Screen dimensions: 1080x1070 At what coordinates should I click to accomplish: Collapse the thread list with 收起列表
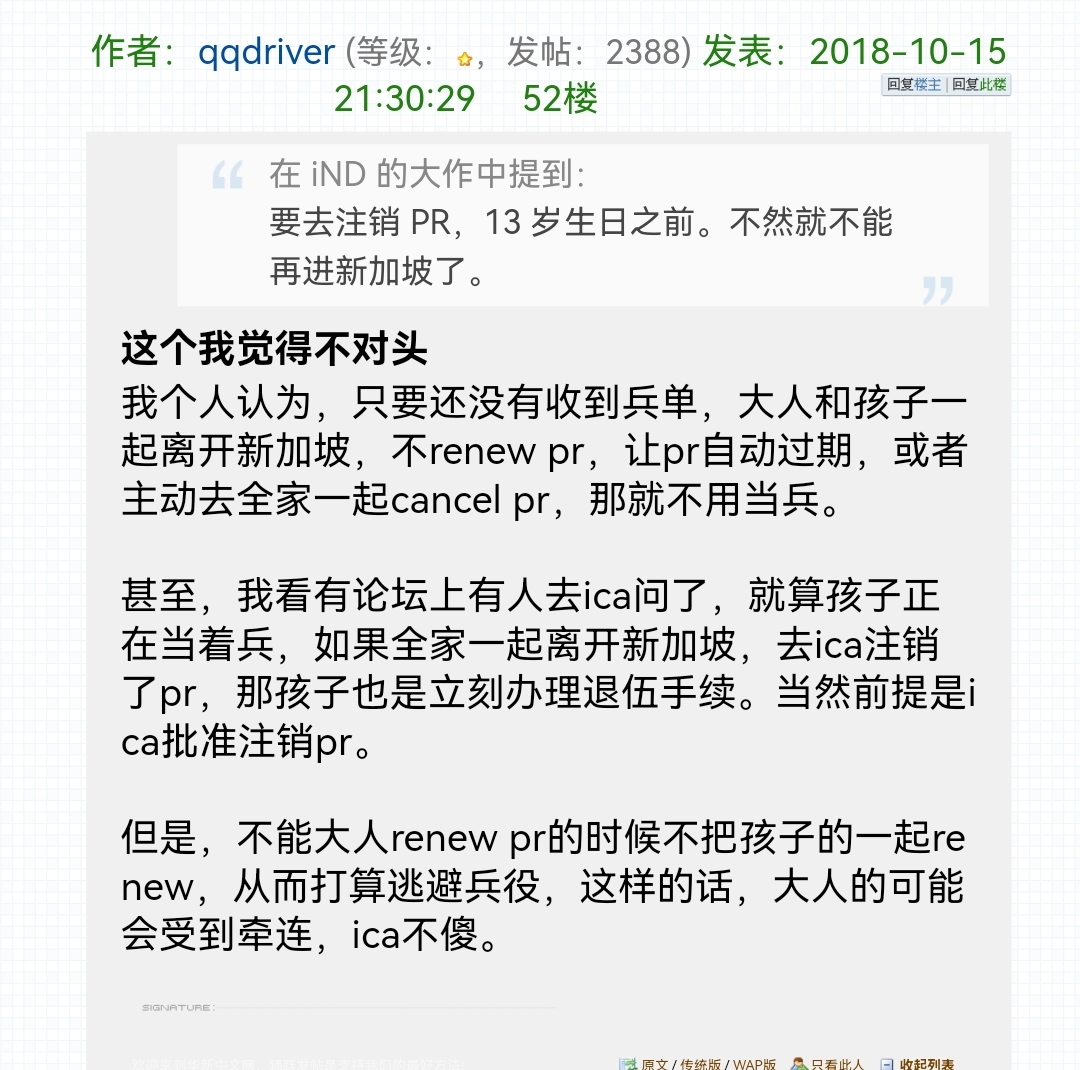[x=926, y=1064]
